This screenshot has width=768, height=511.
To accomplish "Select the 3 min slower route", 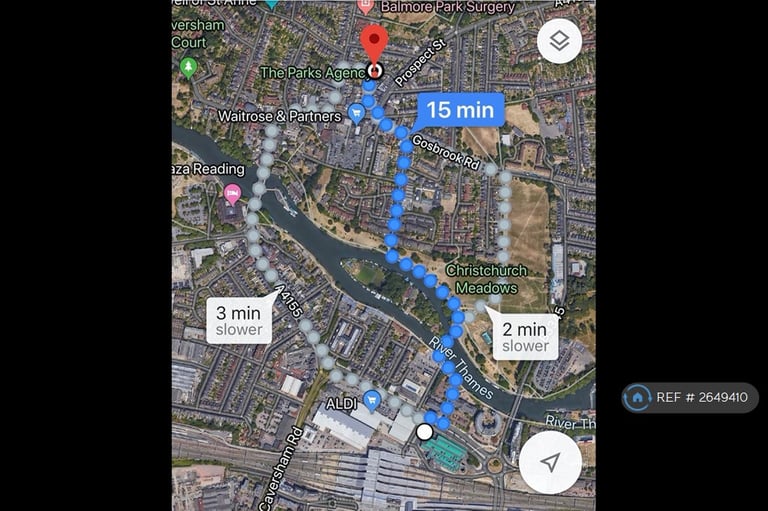I will 239,321.
